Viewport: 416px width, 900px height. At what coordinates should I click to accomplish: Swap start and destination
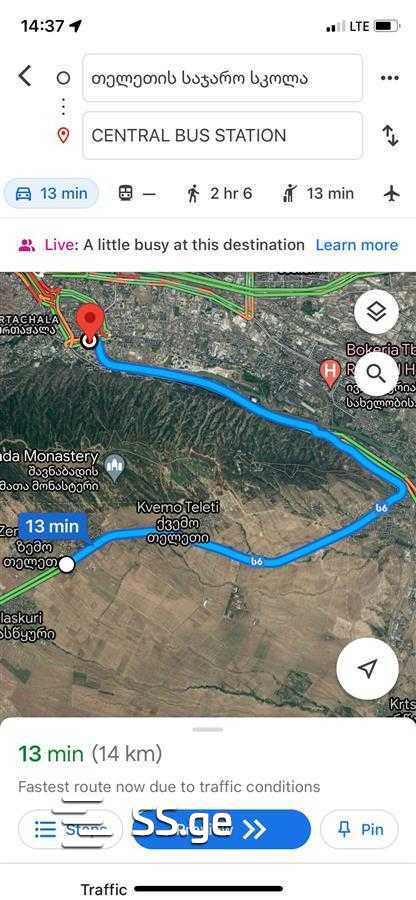pos(390,135)
